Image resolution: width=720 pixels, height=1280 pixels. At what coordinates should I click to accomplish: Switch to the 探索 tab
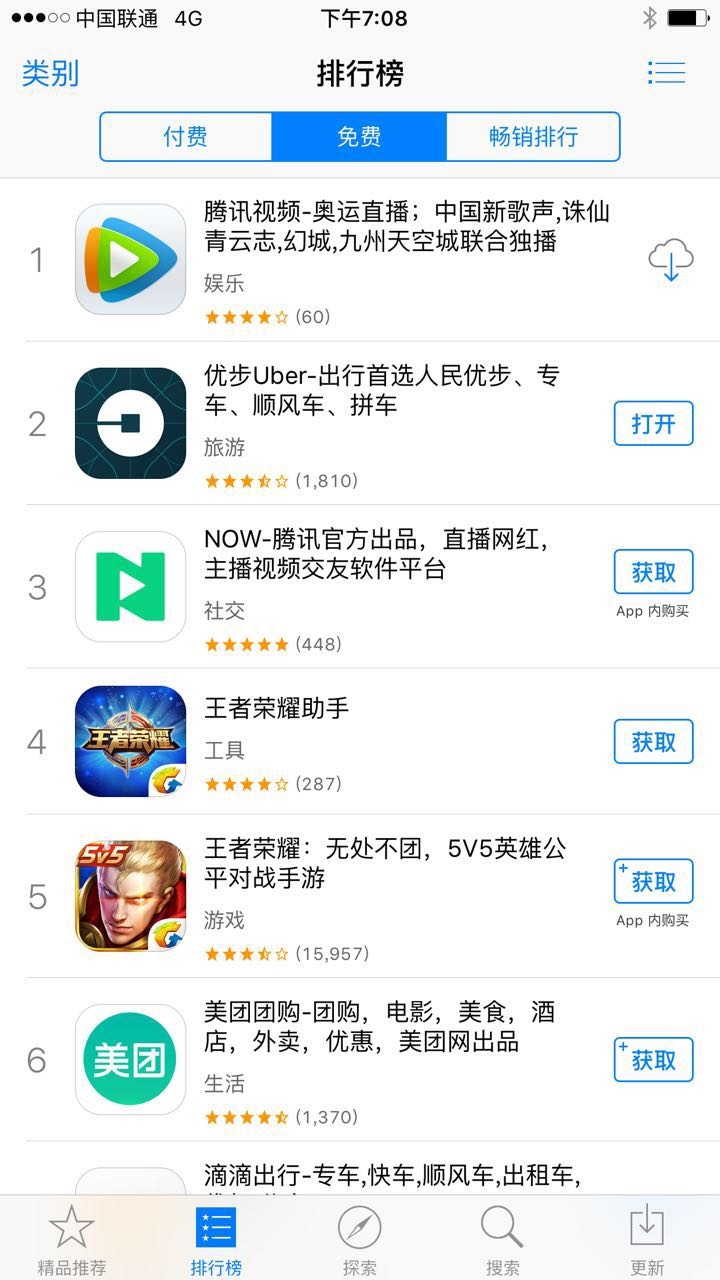click(359, 1240)
